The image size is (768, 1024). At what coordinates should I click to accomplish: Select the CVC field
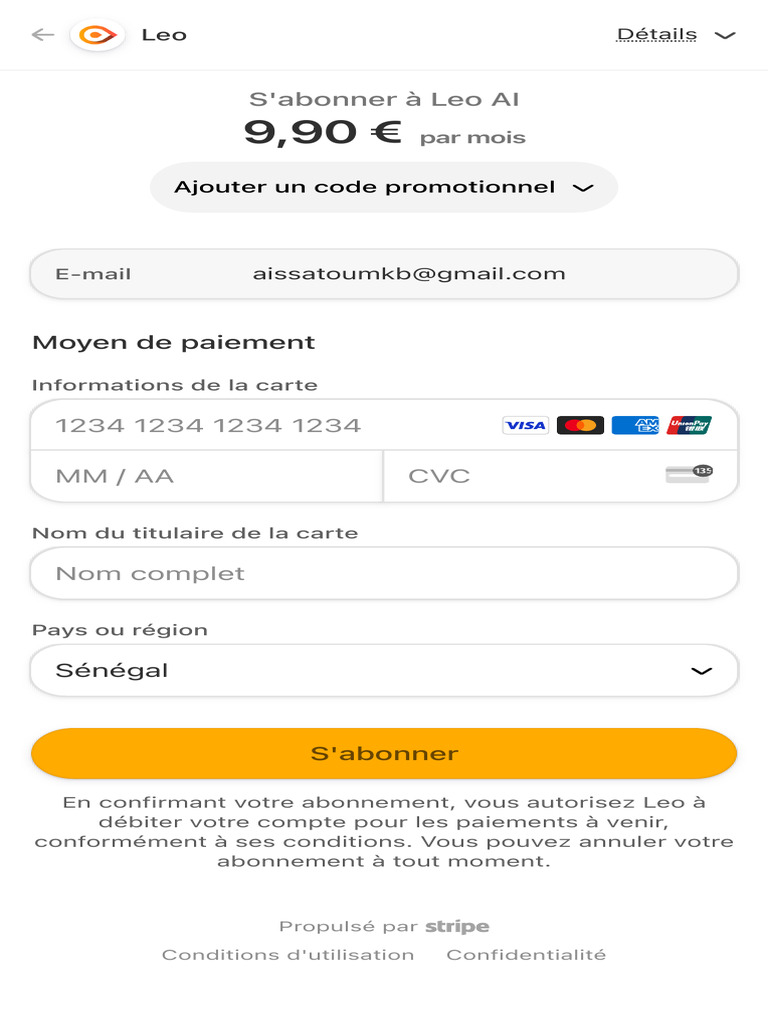pyautogui.click(x=560, y=476)
